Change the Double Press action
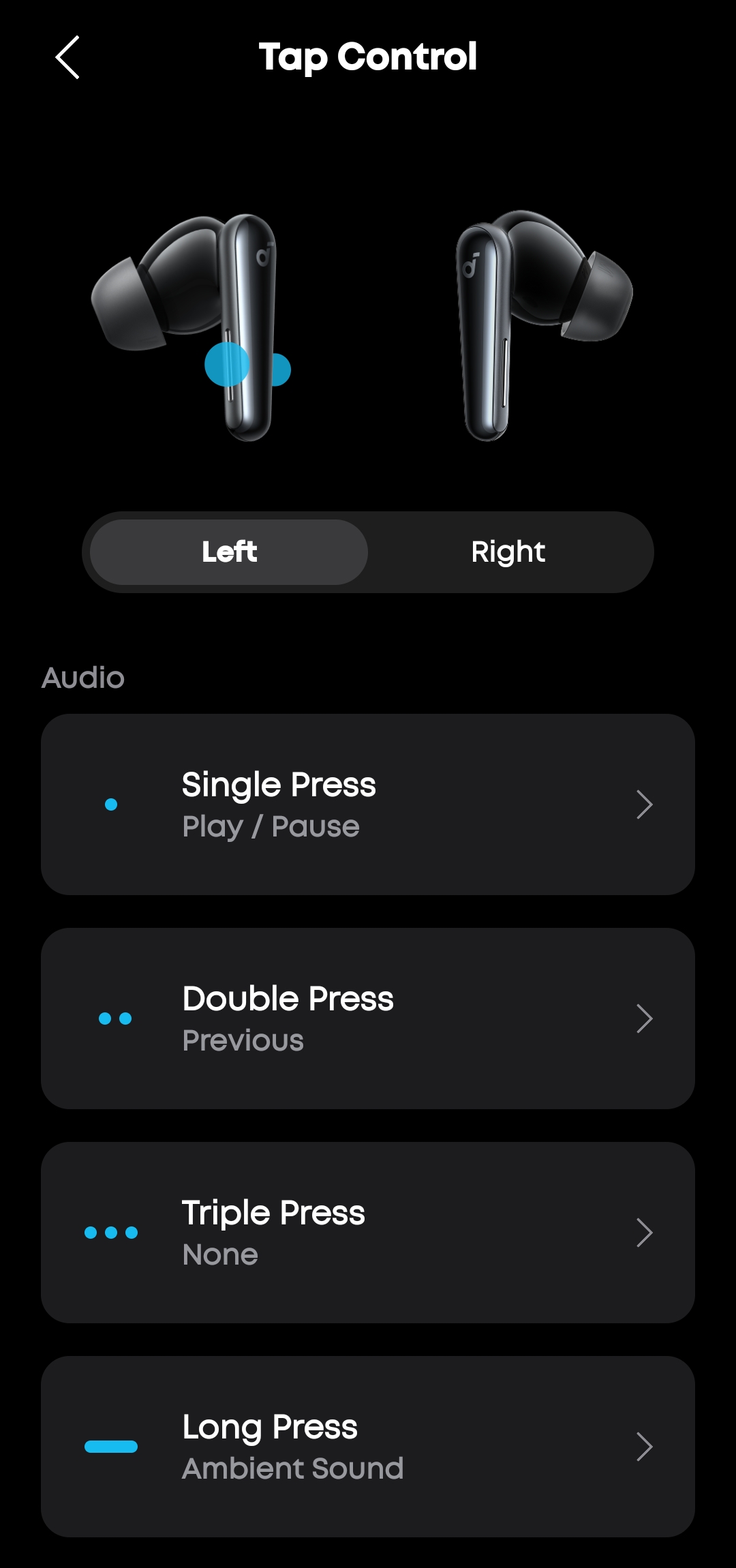 coord(368,1019)
